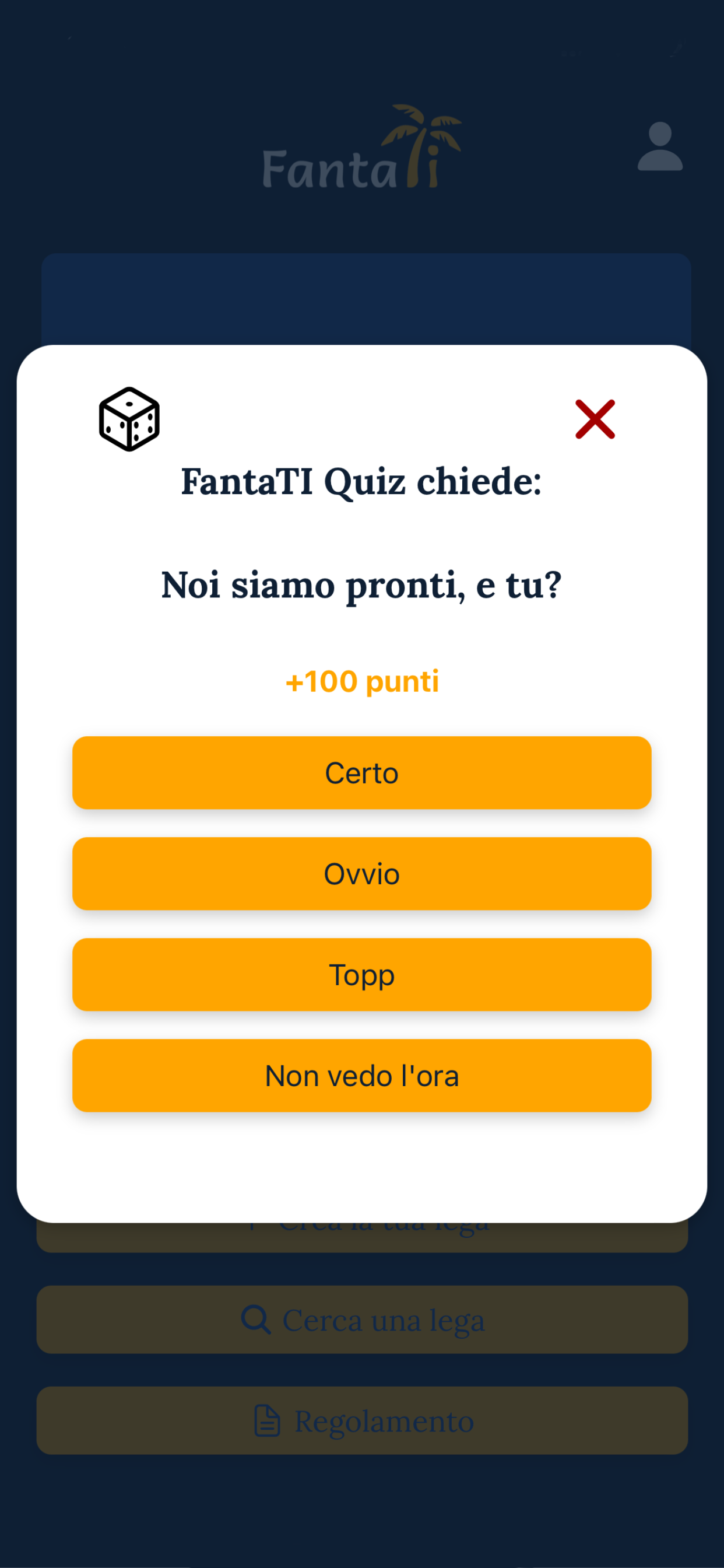
Task: Click the +100 punti reward label
Action: 362,682
